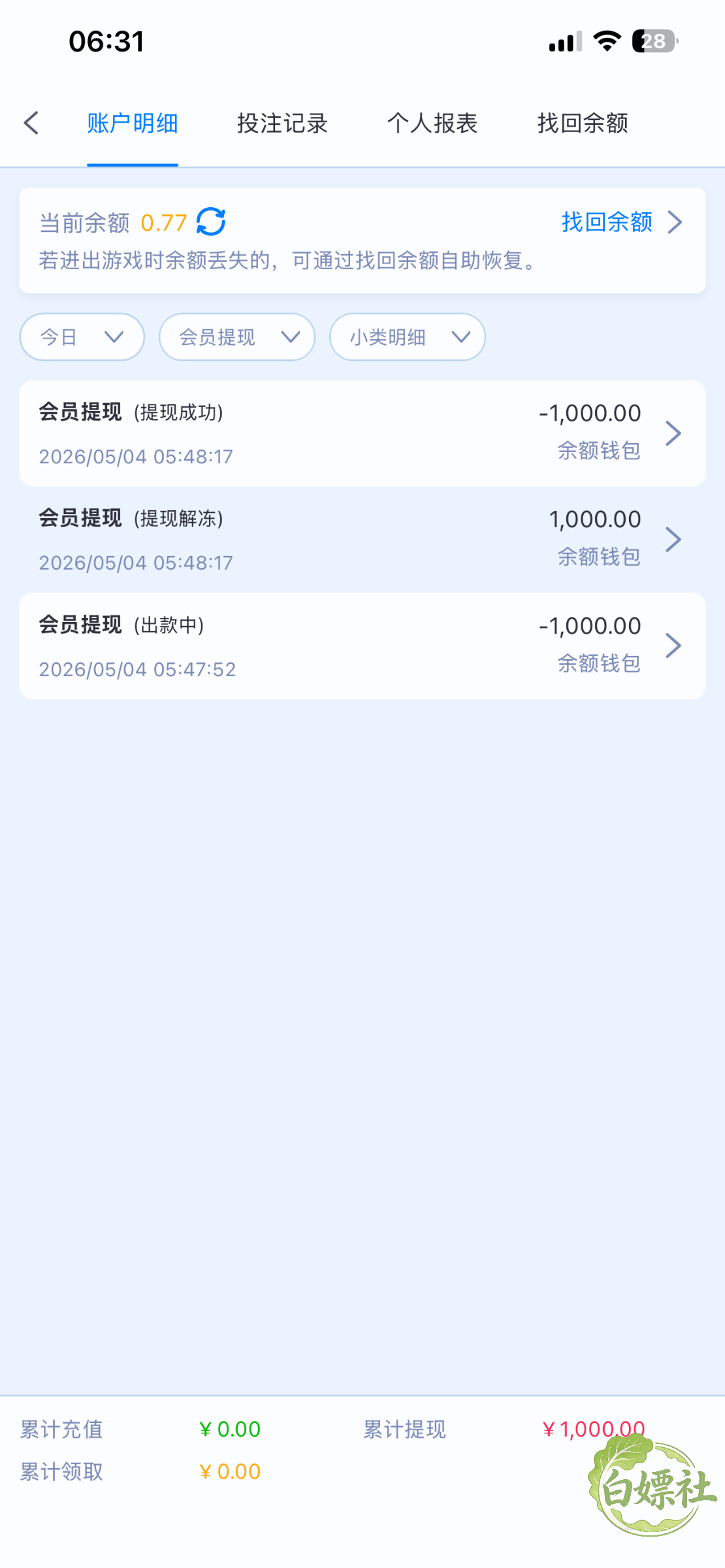Switch to the 投注记录 tab

282,123
